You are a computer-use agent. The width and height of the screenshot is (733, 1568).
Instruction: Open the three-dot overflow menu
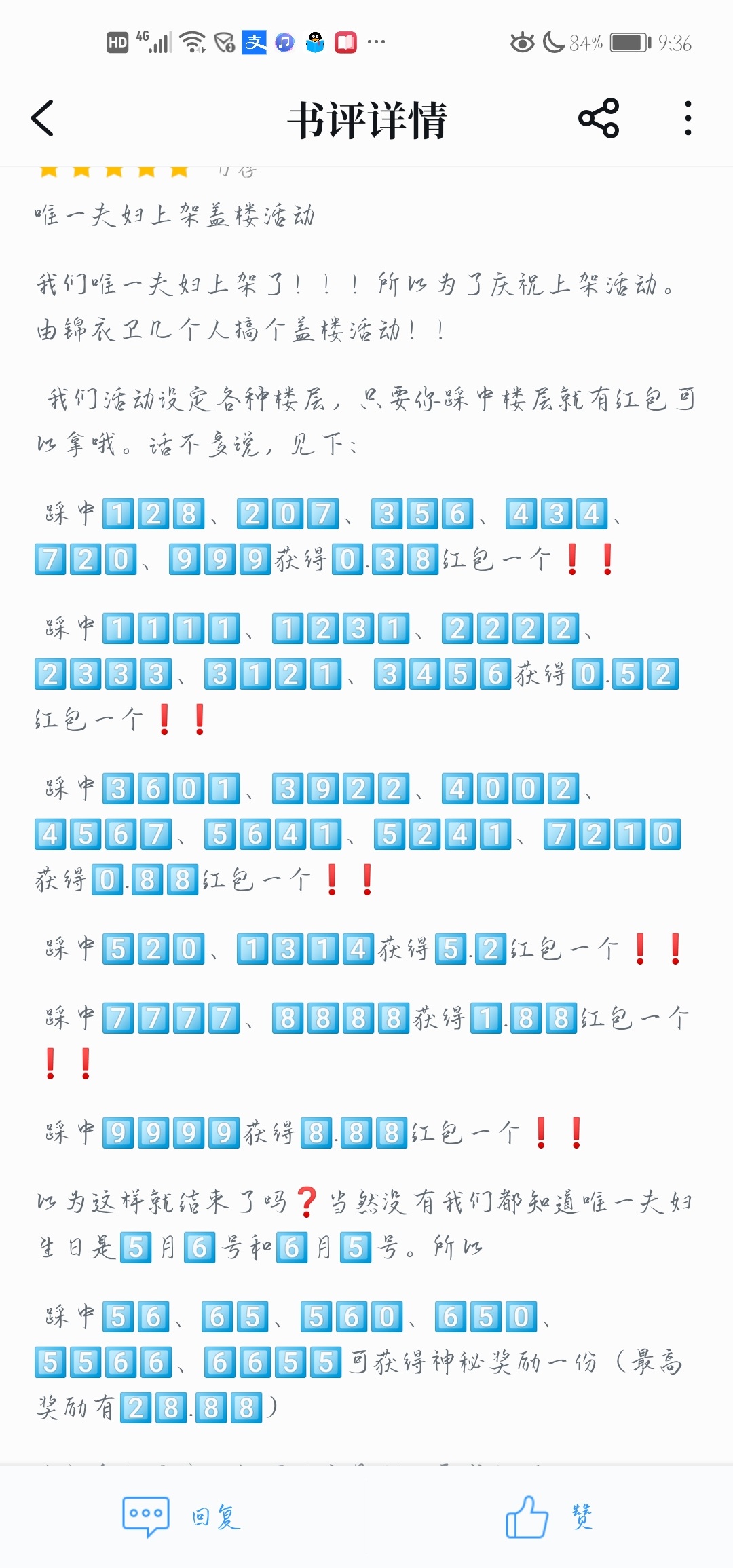(688, 118)
